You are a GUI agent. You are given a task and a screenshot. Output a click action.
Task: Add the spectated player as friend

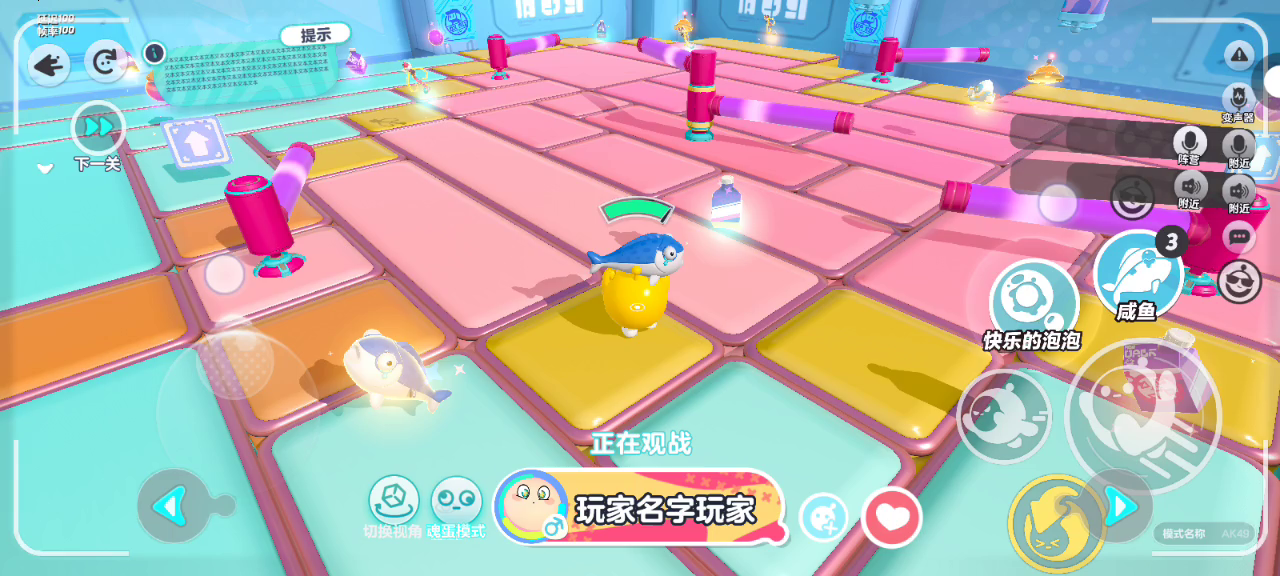coord(824,517)
